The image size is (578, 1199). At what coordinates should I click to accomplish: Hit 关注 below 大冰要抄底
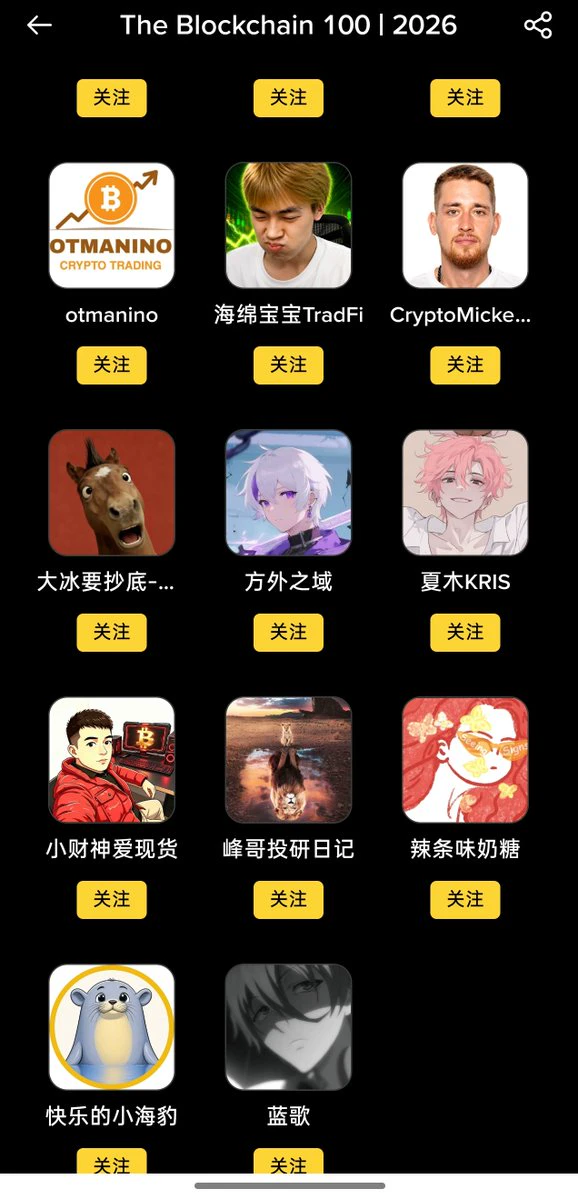(112, 632)
